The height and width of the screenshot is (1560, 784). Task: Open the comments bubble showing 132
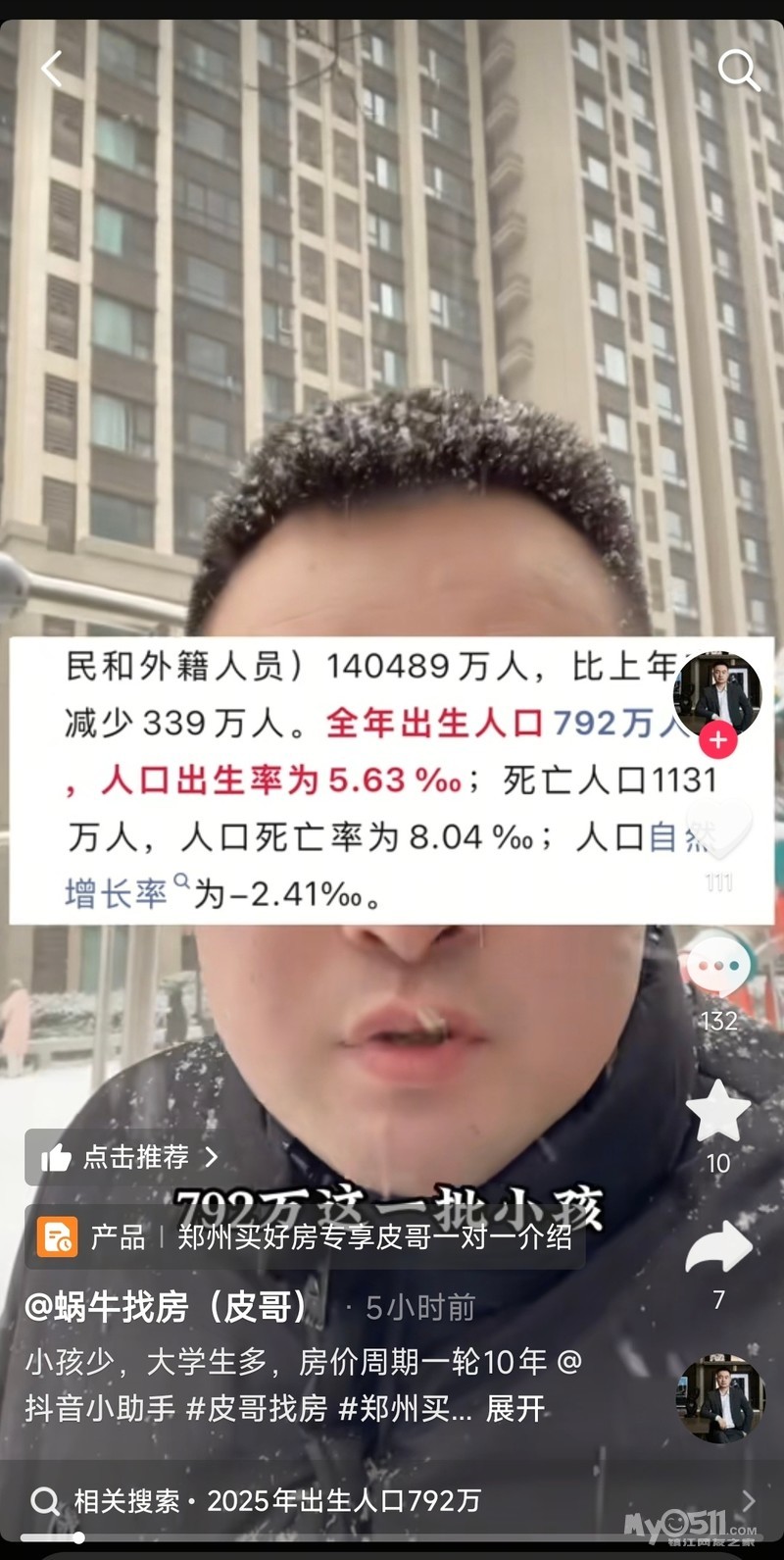pyautogui.click(x=718, y=966)
